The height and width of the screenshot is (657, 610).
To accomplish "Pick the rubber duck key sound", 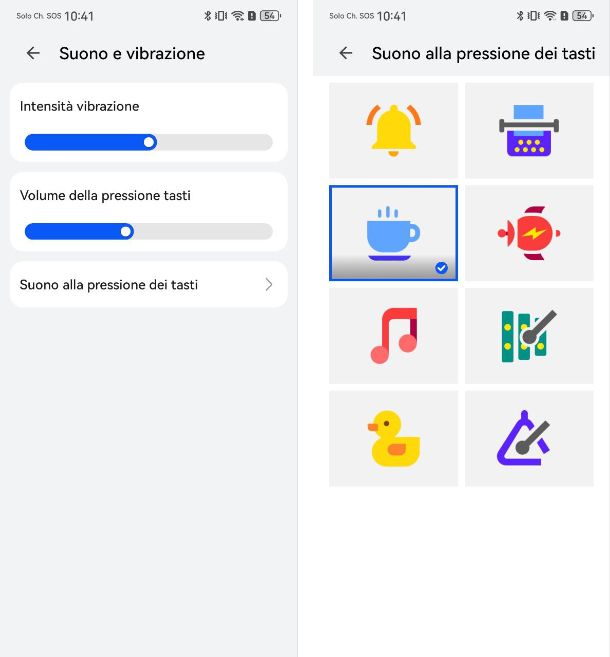I will (x=393, y=439).
